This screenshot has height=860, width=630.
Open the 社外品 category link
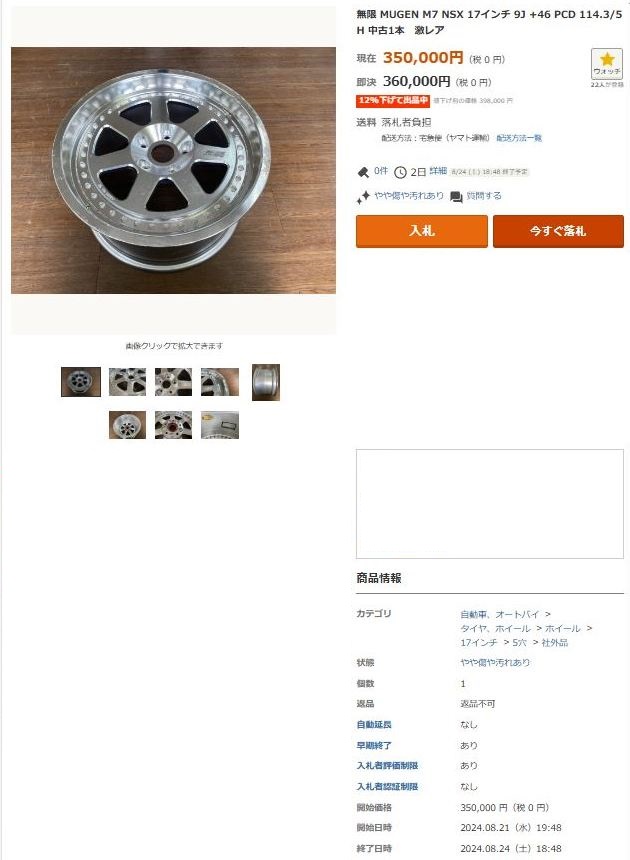(x=555, y=642)
